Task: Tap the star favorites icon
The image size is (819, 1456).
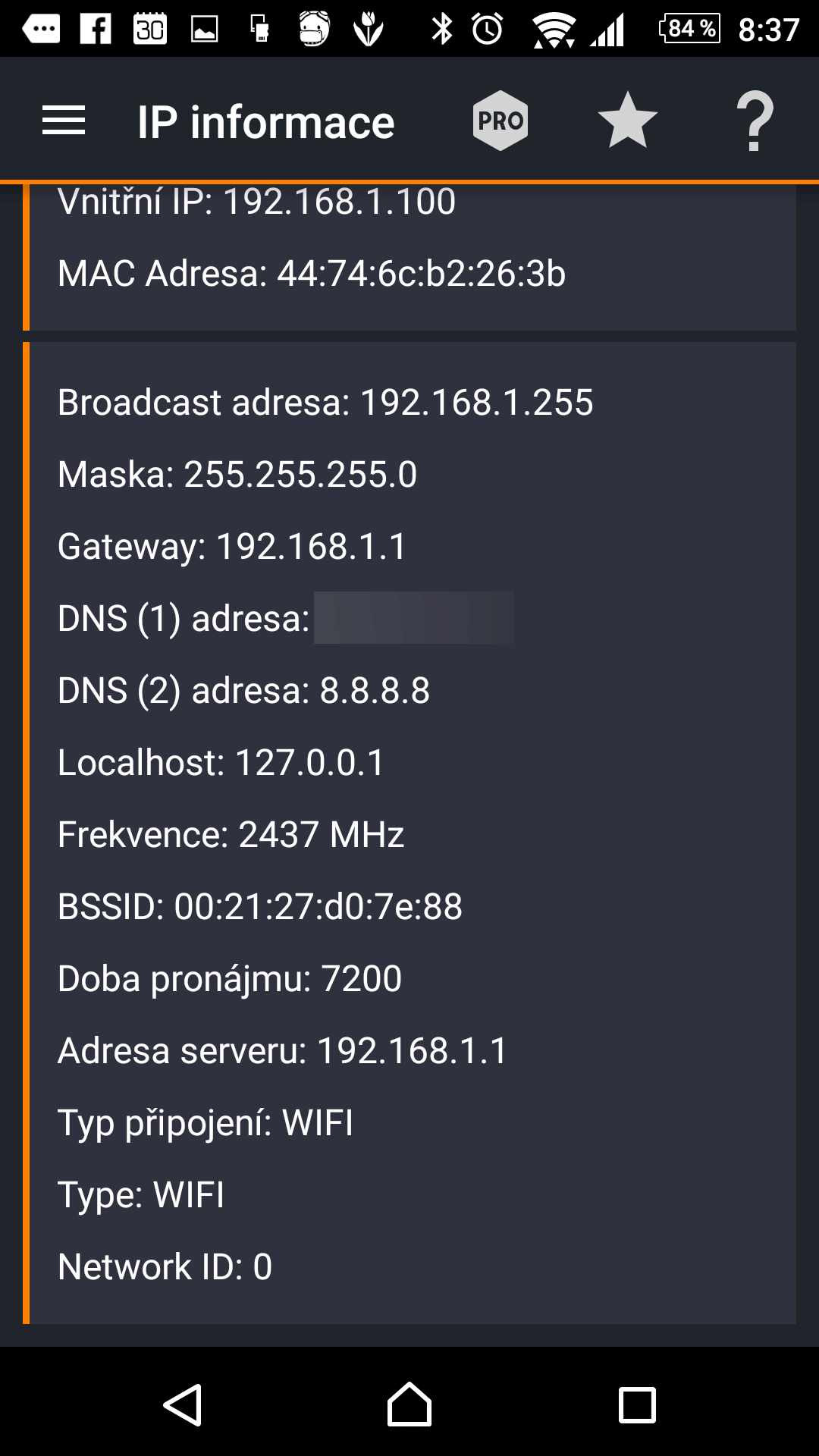Action: tap(627, 121)
